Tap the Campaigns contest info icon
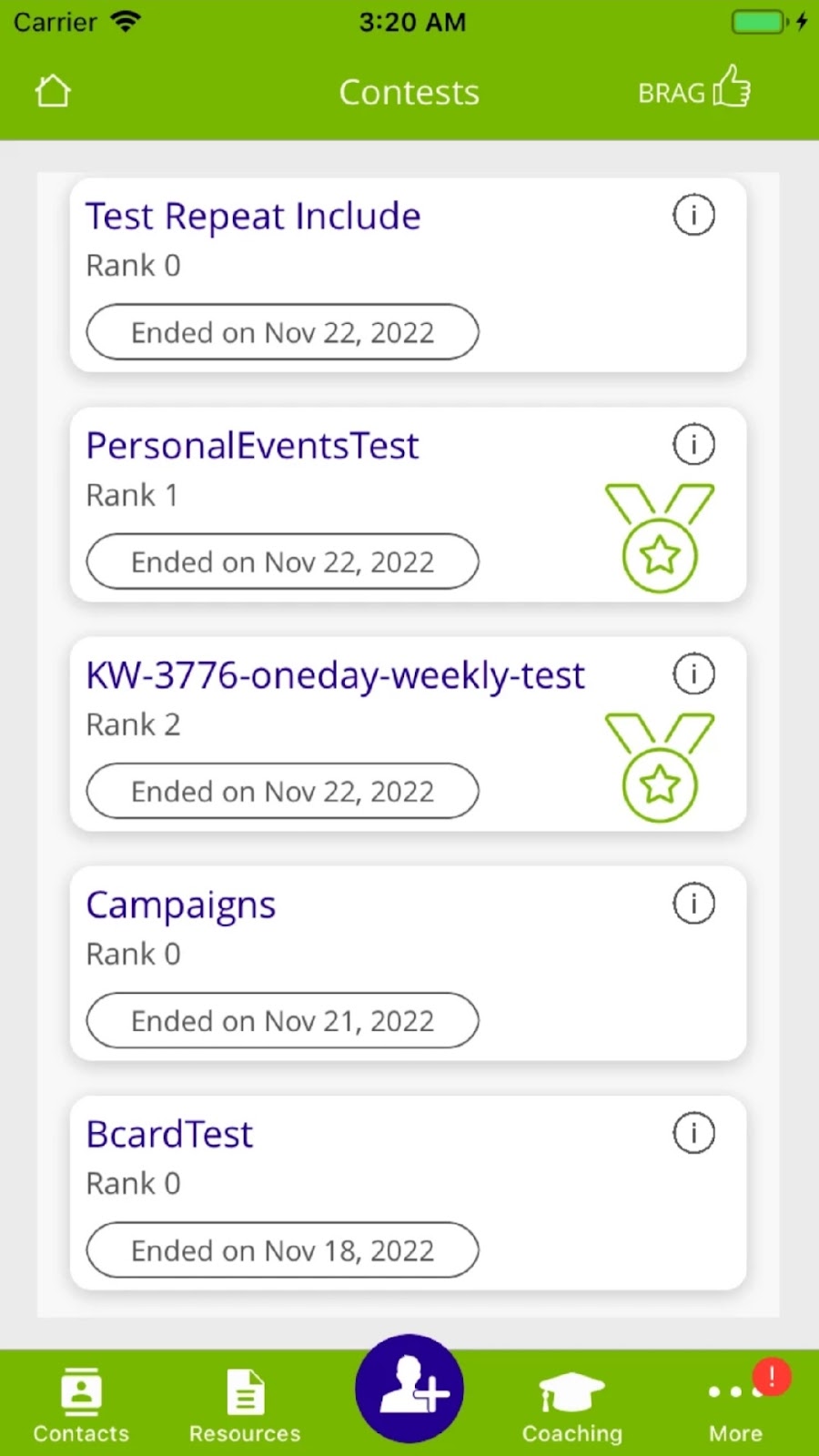The image size is (819, 1456). coord(693,904)
